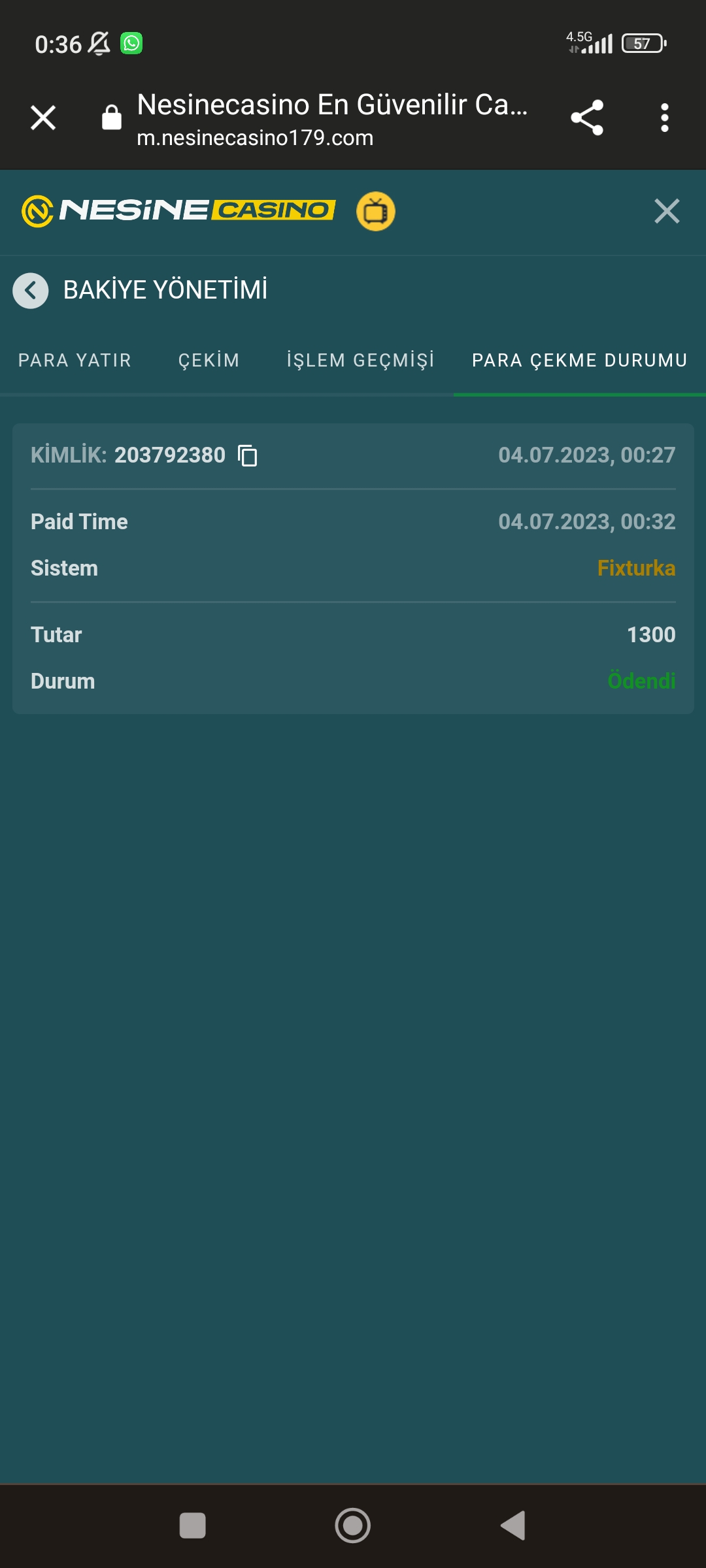Expand the withdrawal record dated 04.07.2023
This screenshot has width=706, height=1568.
[585, 455]
